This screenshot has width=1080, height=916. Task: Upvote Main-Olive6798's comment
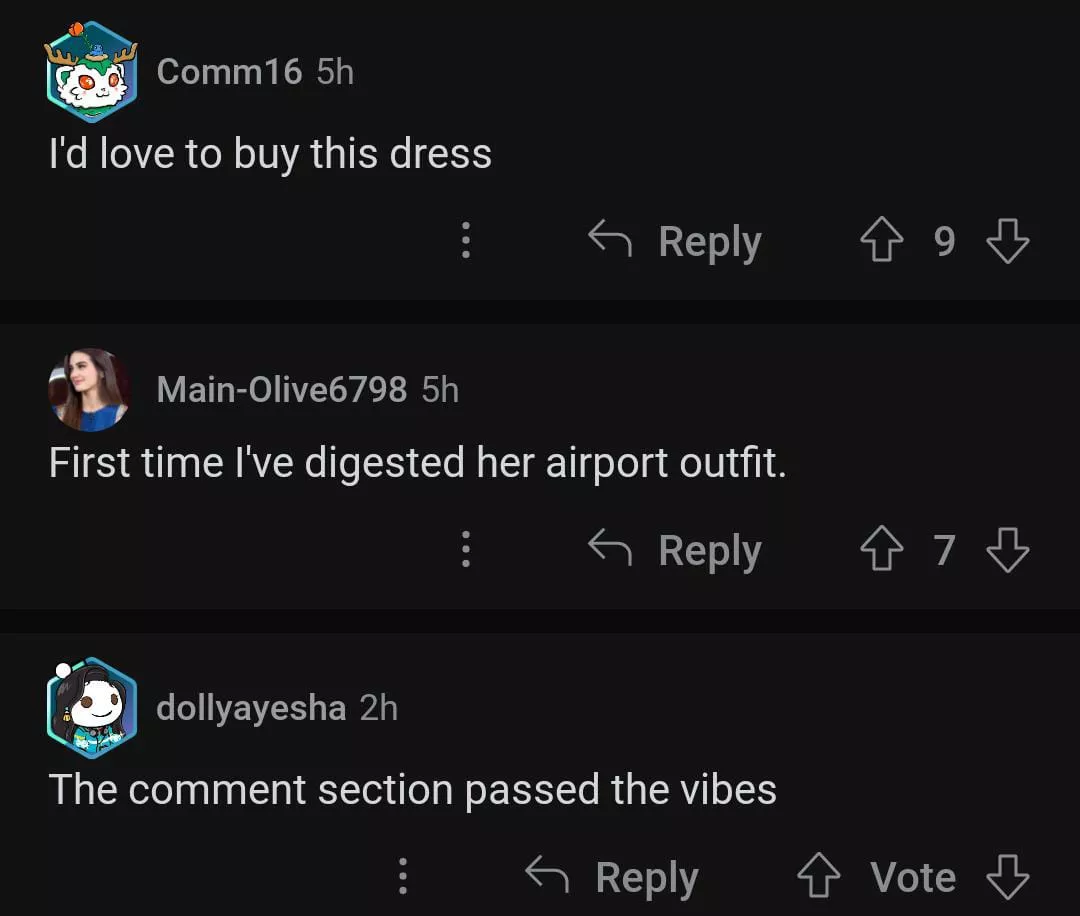point(881,550)
